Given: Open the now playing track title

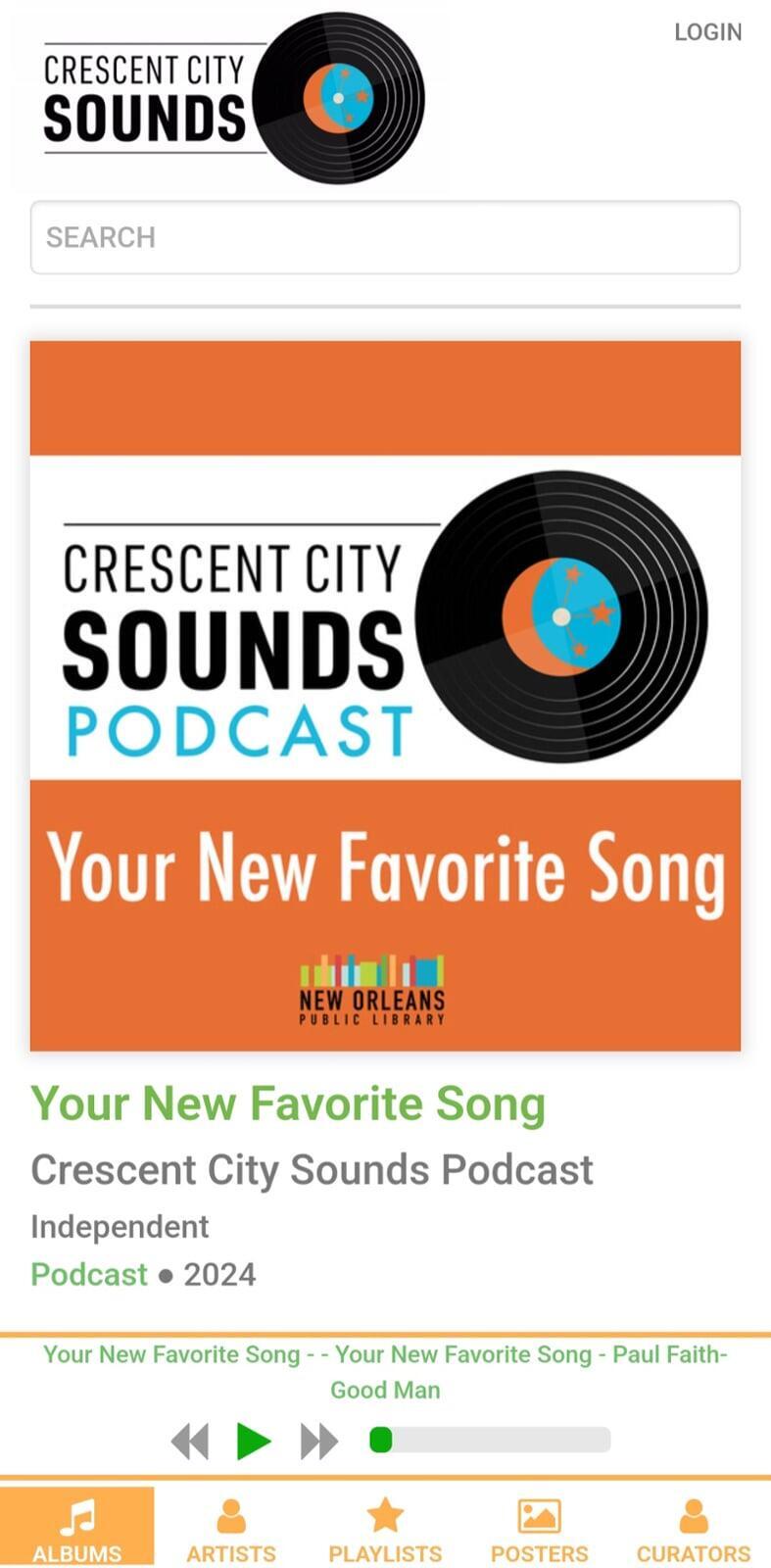Looking at the screenshot, I should (x=385, y=1371).
